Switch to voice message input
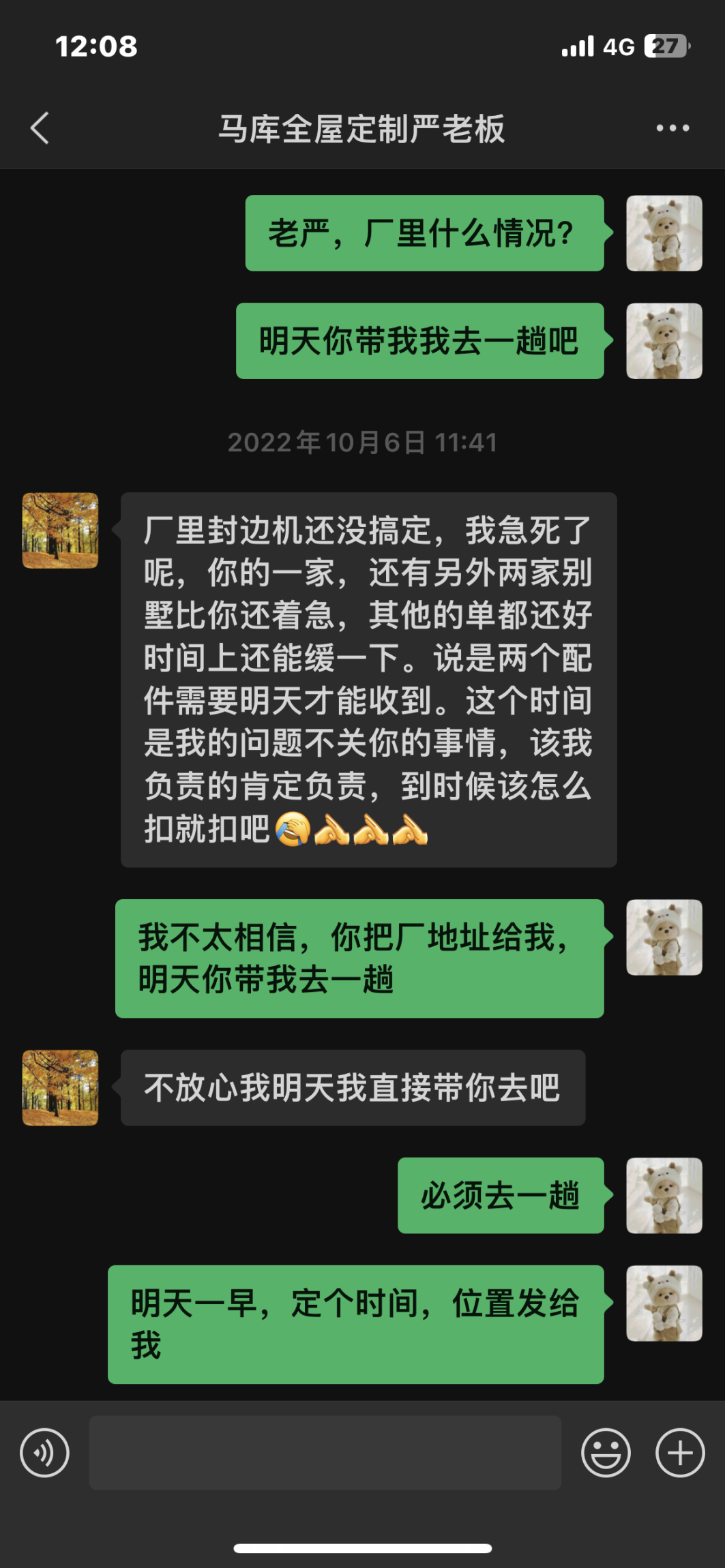The width and height of the screenshot is (725, 1568). point(45,1452)
